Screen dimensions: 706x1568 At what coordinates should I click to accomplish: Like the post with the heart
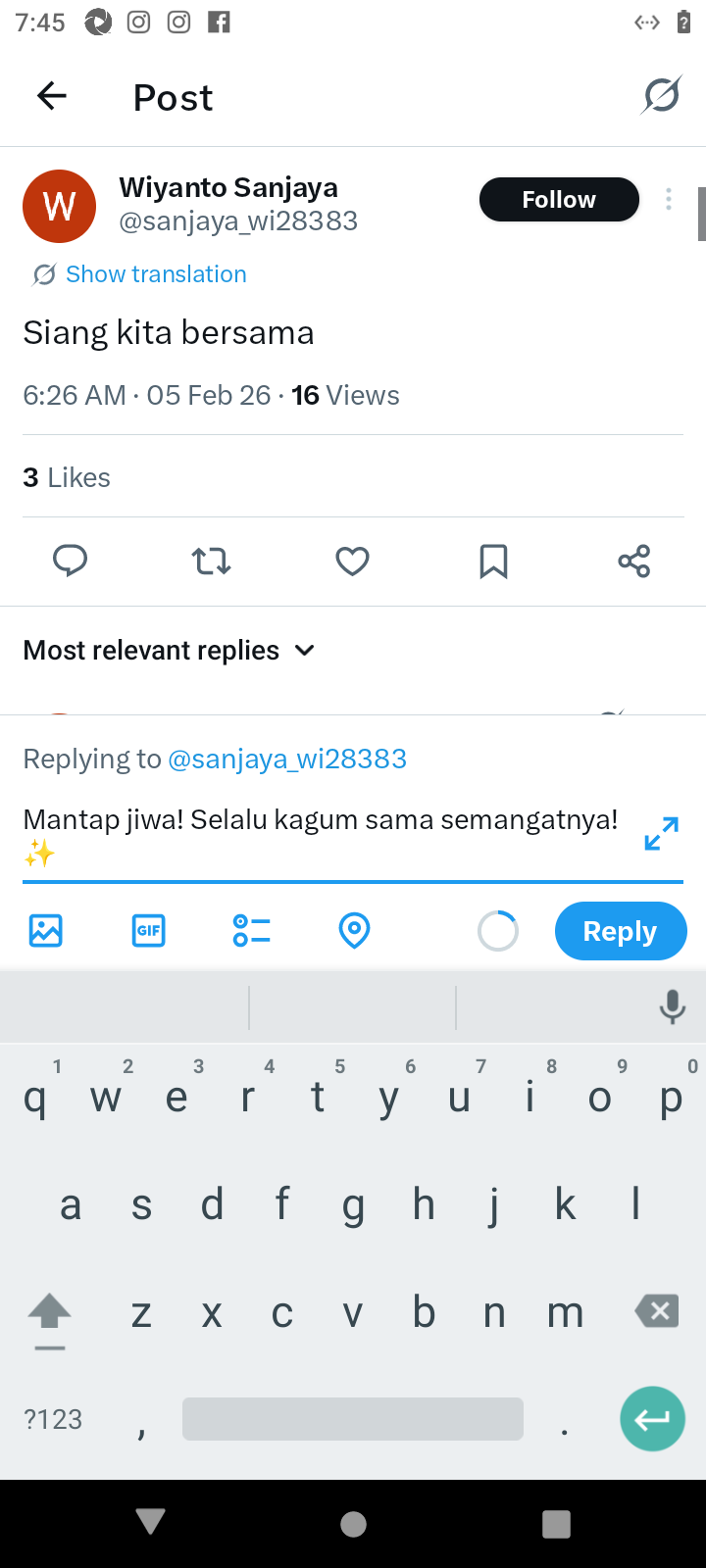pyautogui.click(x=352, y=561)
